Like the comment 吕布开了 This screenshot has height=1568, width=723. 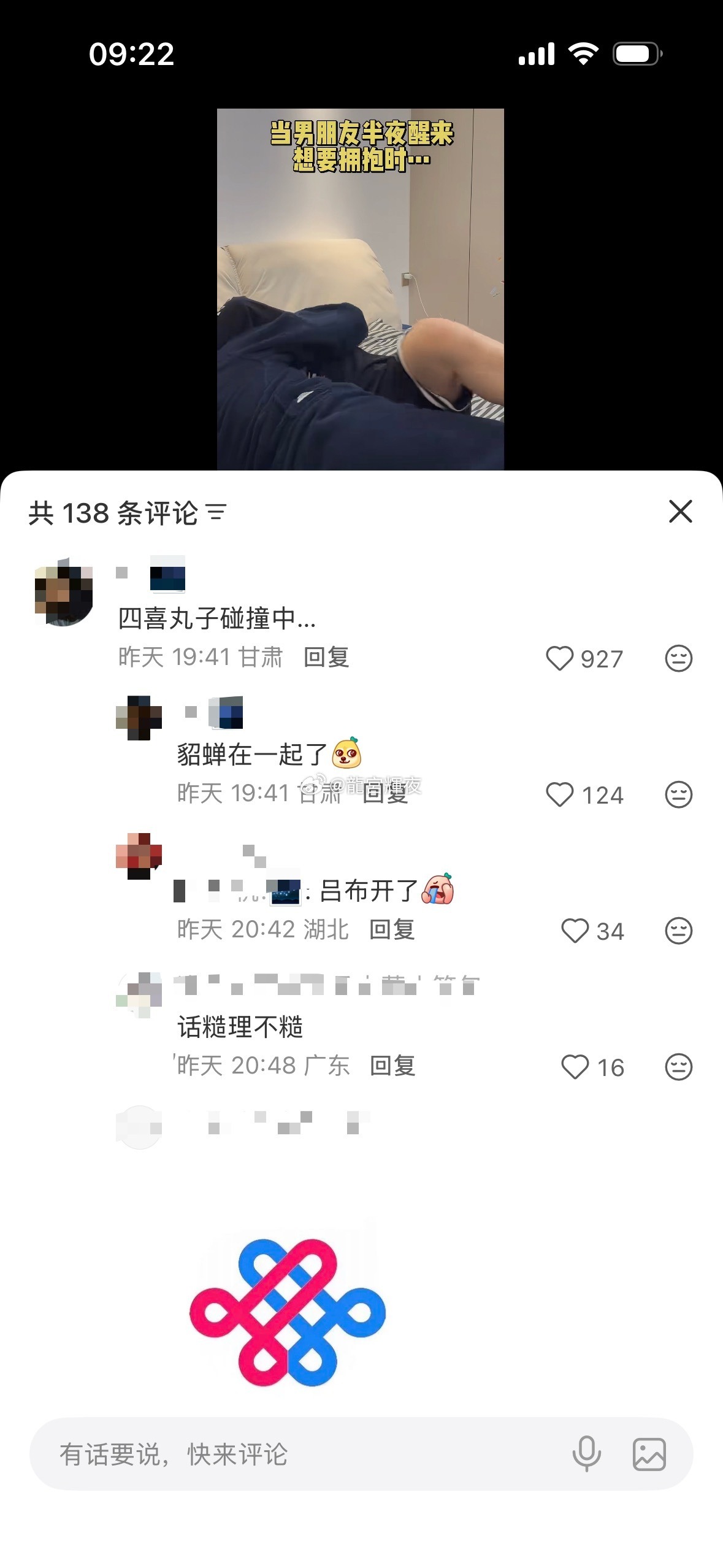pyautogui.click(x=575, y=931)
